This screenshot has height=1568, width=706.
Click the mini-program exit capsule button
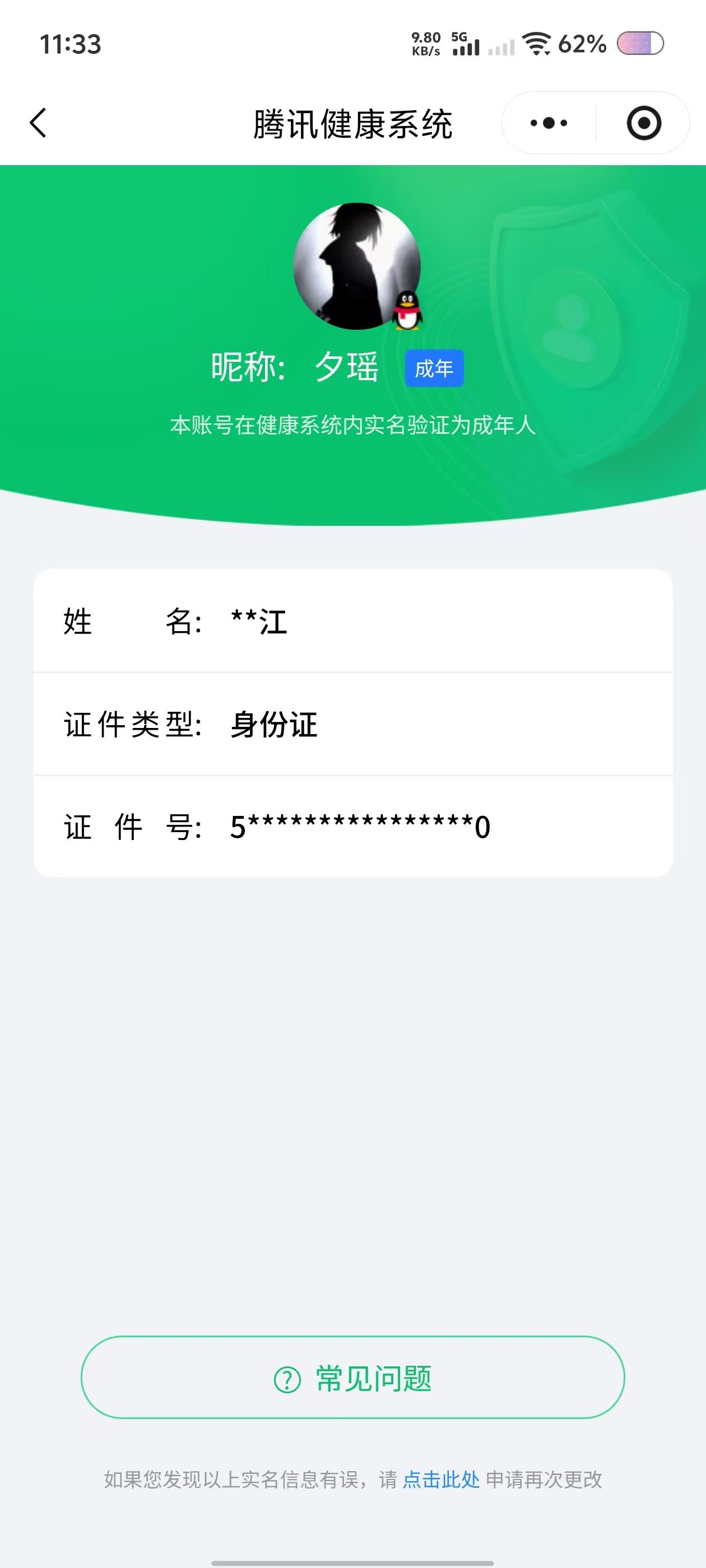click(x=644, y=122)
